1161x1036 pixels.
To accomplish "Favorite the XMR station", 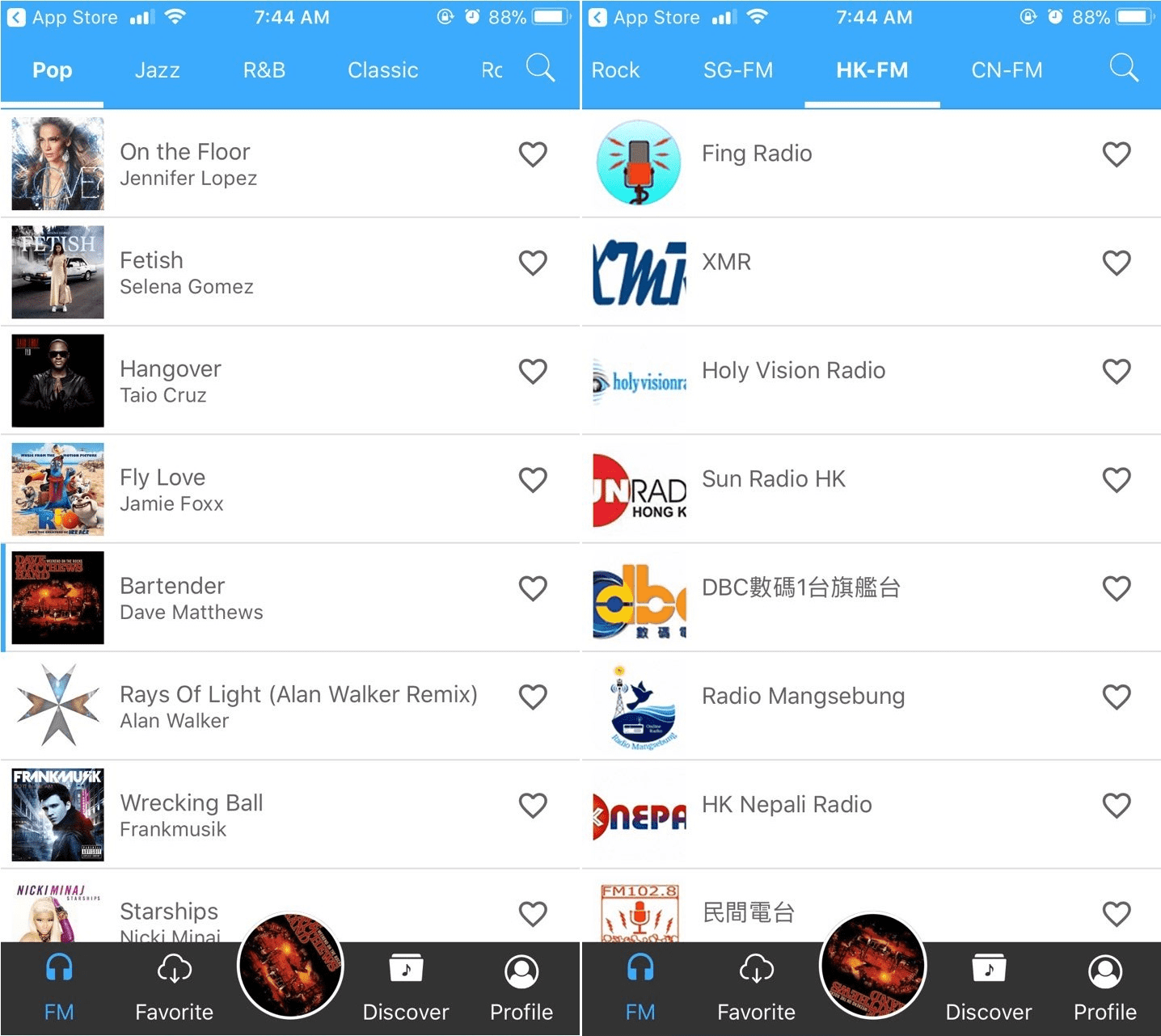I will click(x=1116, y=263).
